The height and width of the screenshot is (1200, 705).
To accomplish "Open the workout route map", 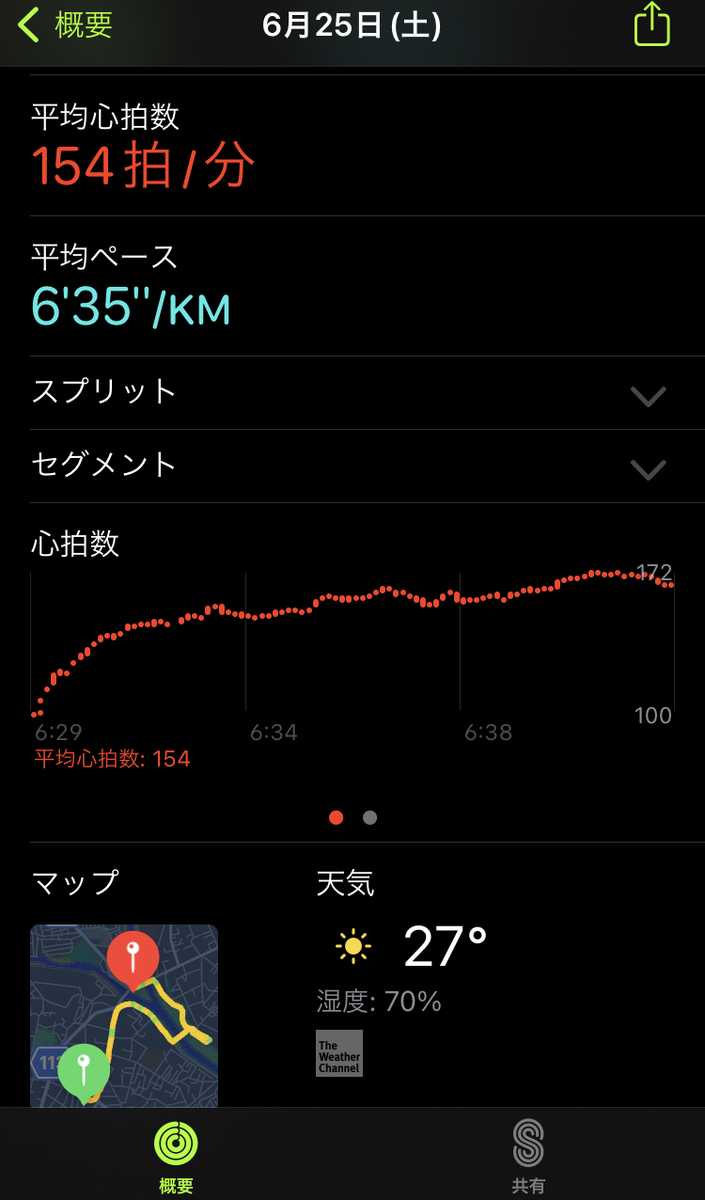I will pyautogui.click(x=124, y=1014).
